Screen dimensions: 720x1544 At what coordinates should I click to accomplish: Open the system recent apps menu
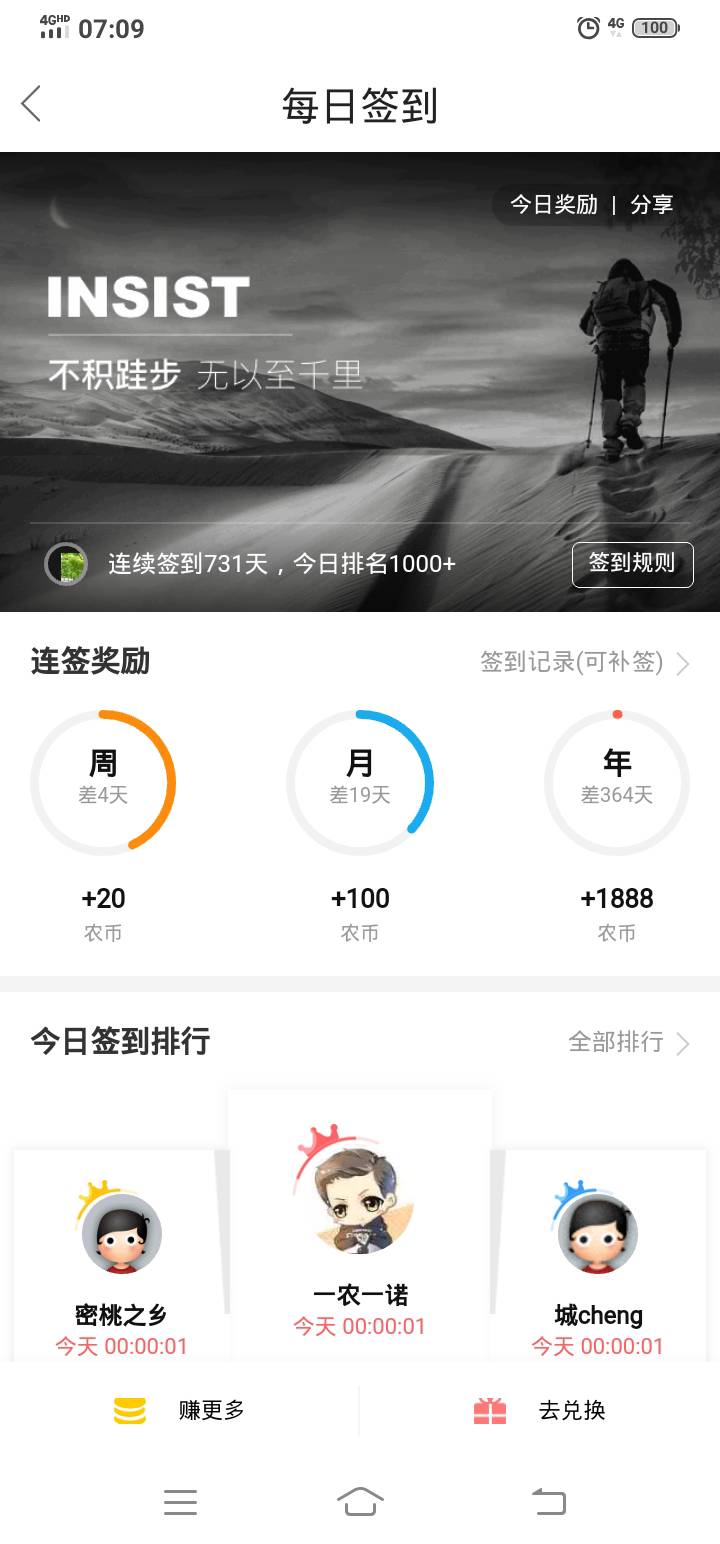[180, 1501]
